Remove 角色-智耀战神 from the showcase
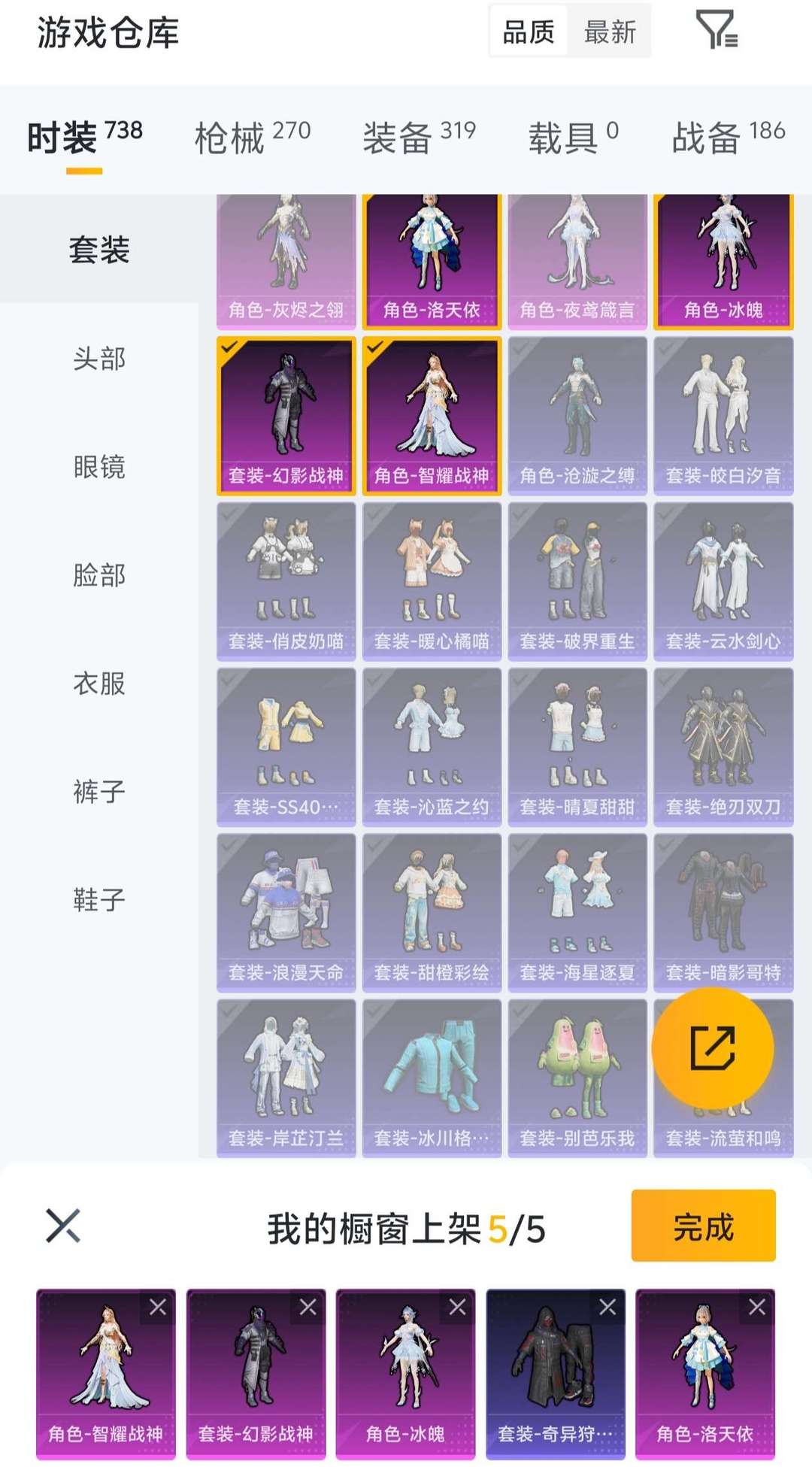The height and width of the screenshot is (1467, 812). [x=158, y=1307]
